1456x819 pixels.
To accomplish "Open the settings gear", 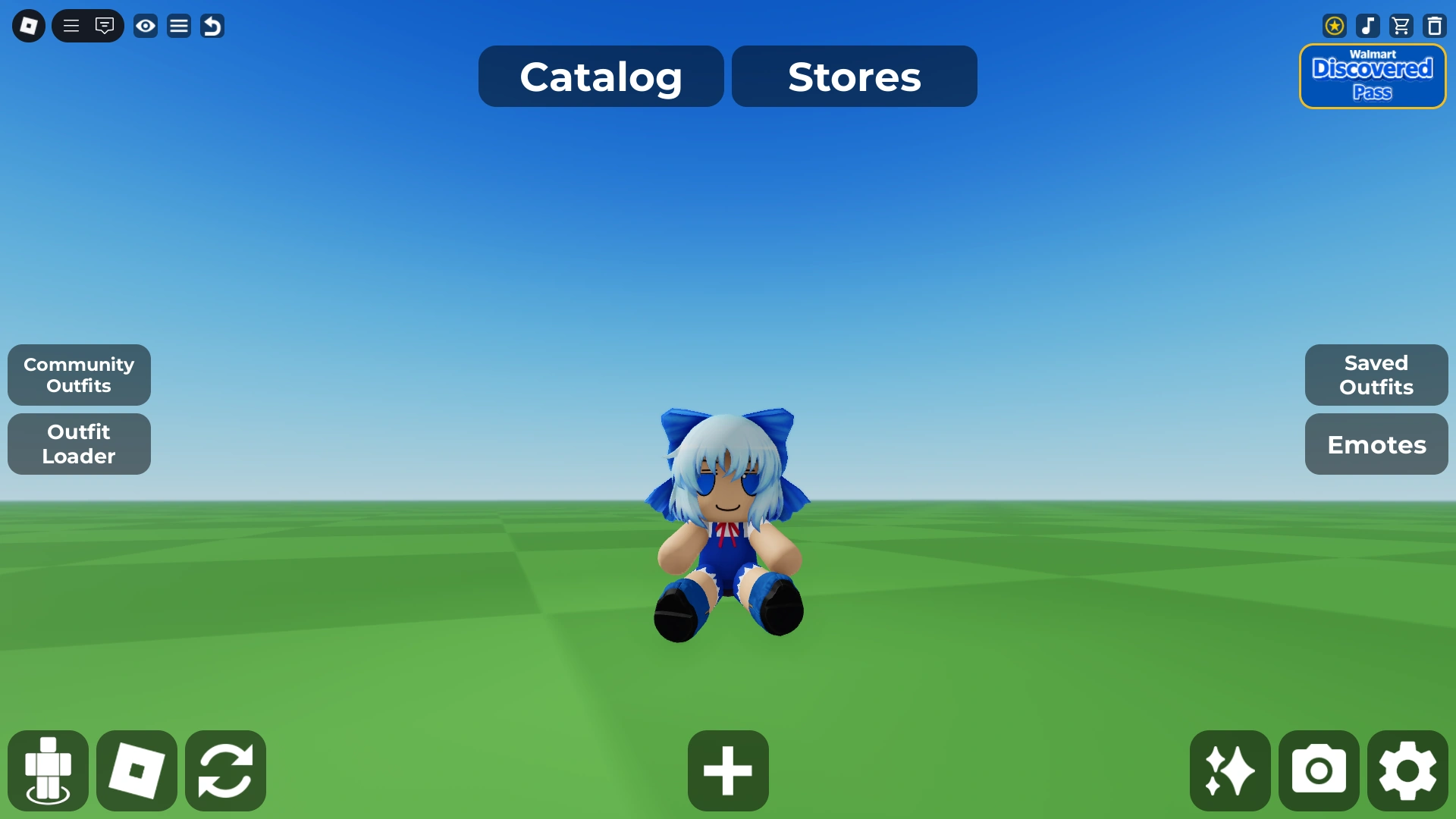I will click(x=1407, y=770).
